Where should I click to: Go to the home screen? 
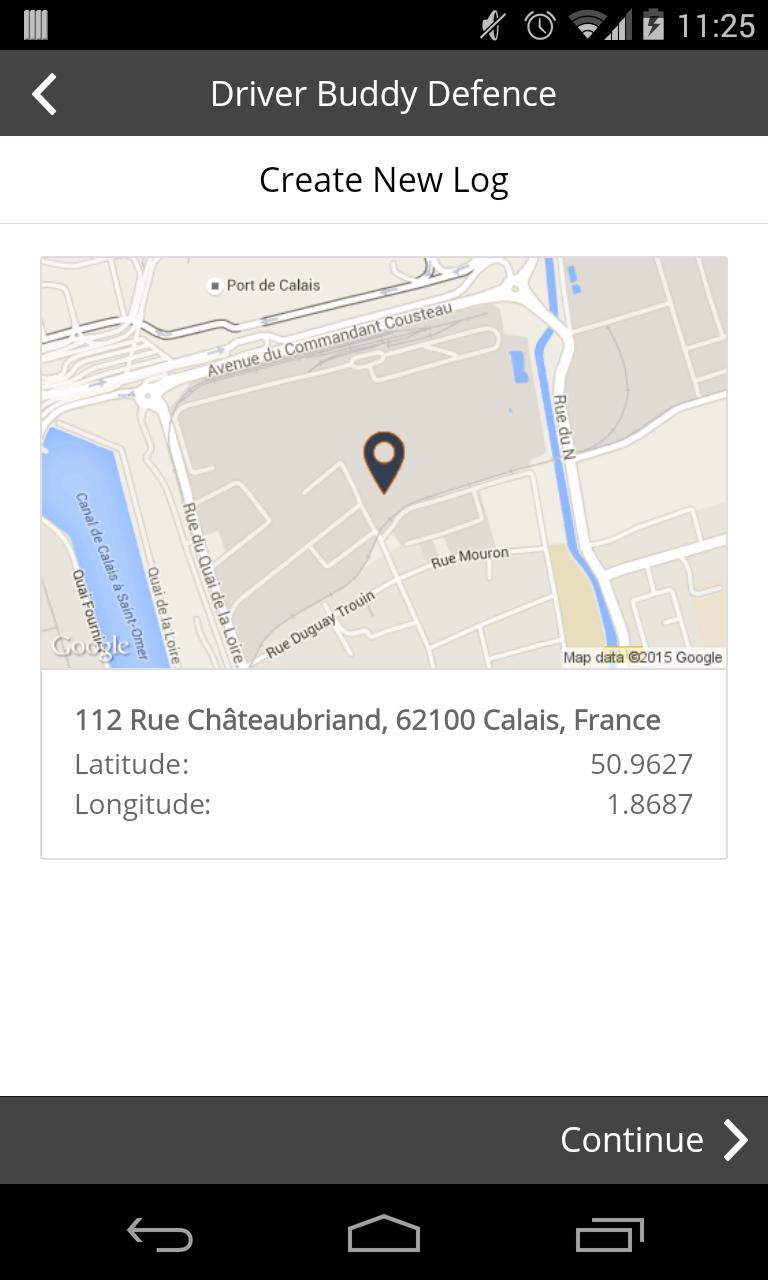coord(384,1235)
